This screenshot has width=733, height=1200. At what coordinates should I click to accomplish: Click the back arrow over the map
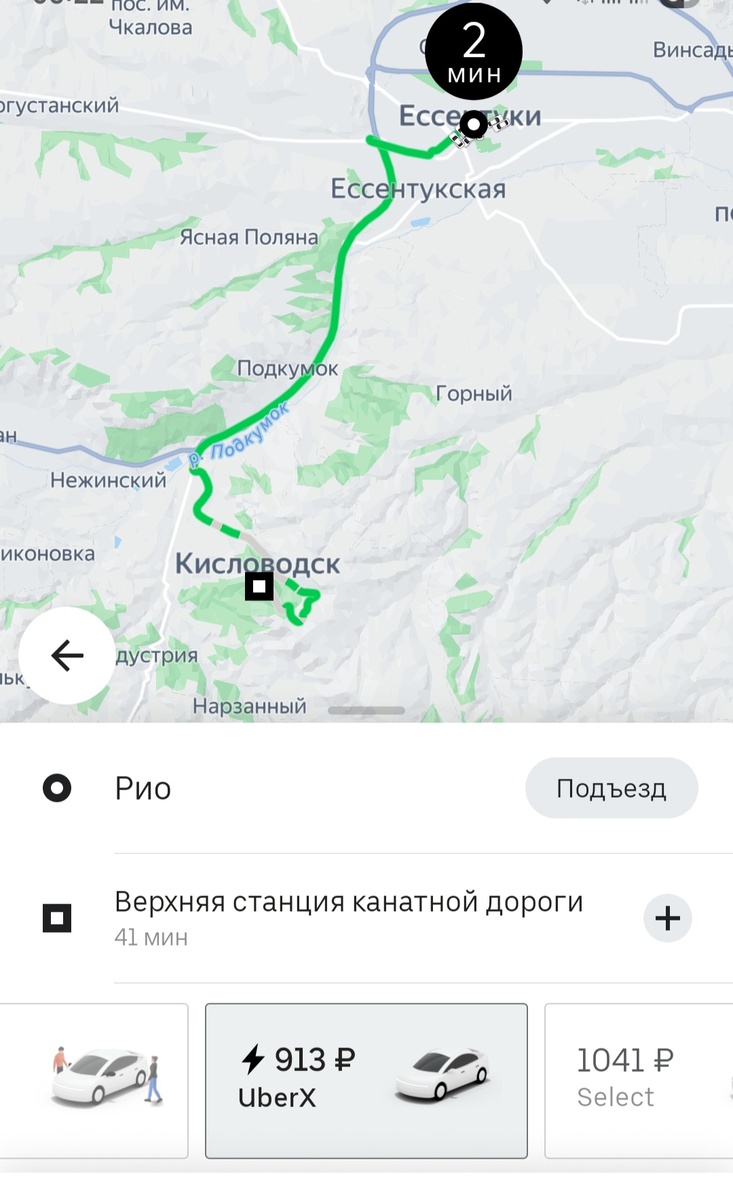pos(66,655)
